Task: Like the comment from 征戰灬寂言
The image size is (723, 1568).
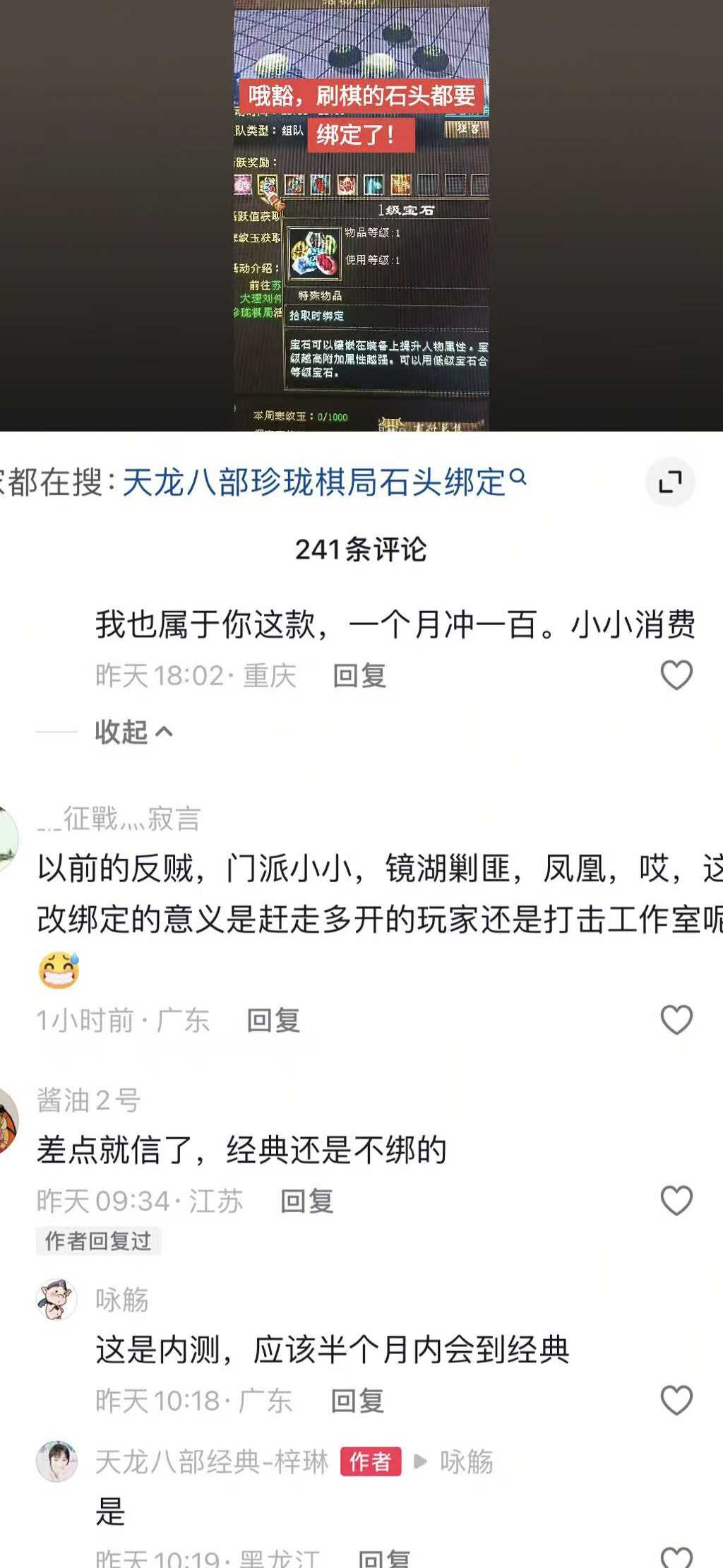Action: click(676, 1020)
